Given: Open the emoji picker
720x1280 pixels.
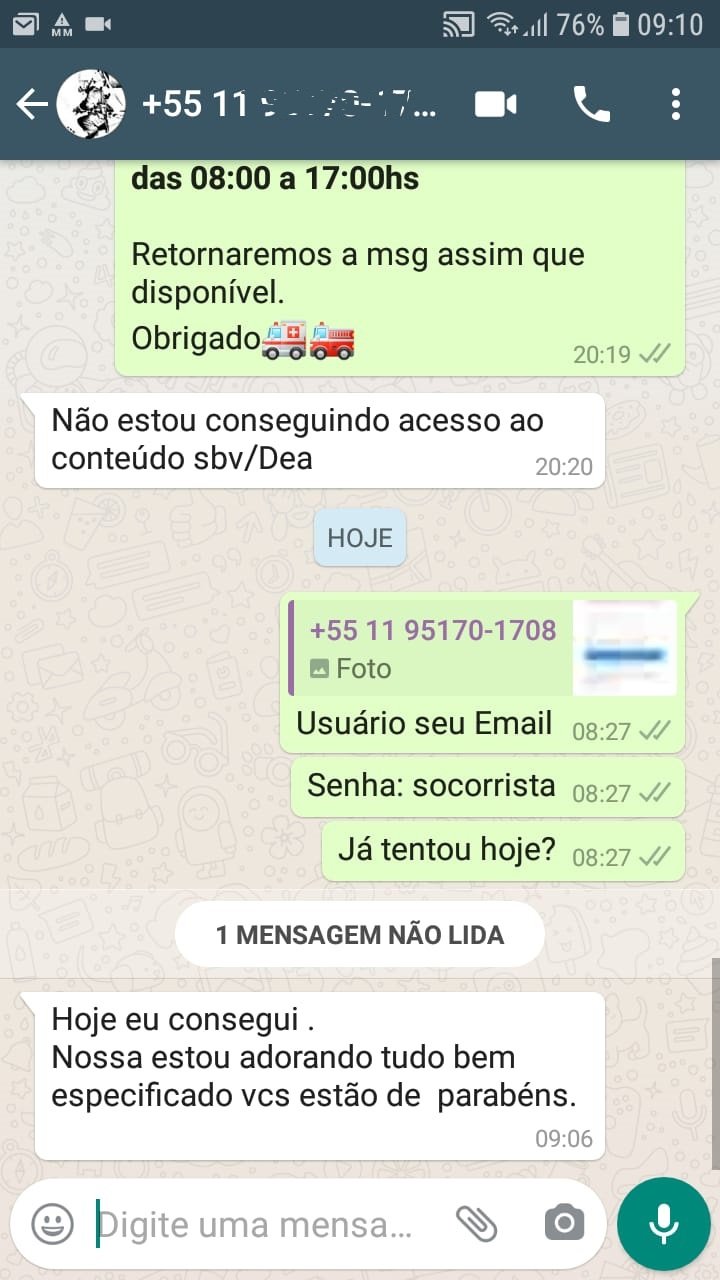Looking at the screenshot, I should pyautogui.click(x=52, y=1223).
